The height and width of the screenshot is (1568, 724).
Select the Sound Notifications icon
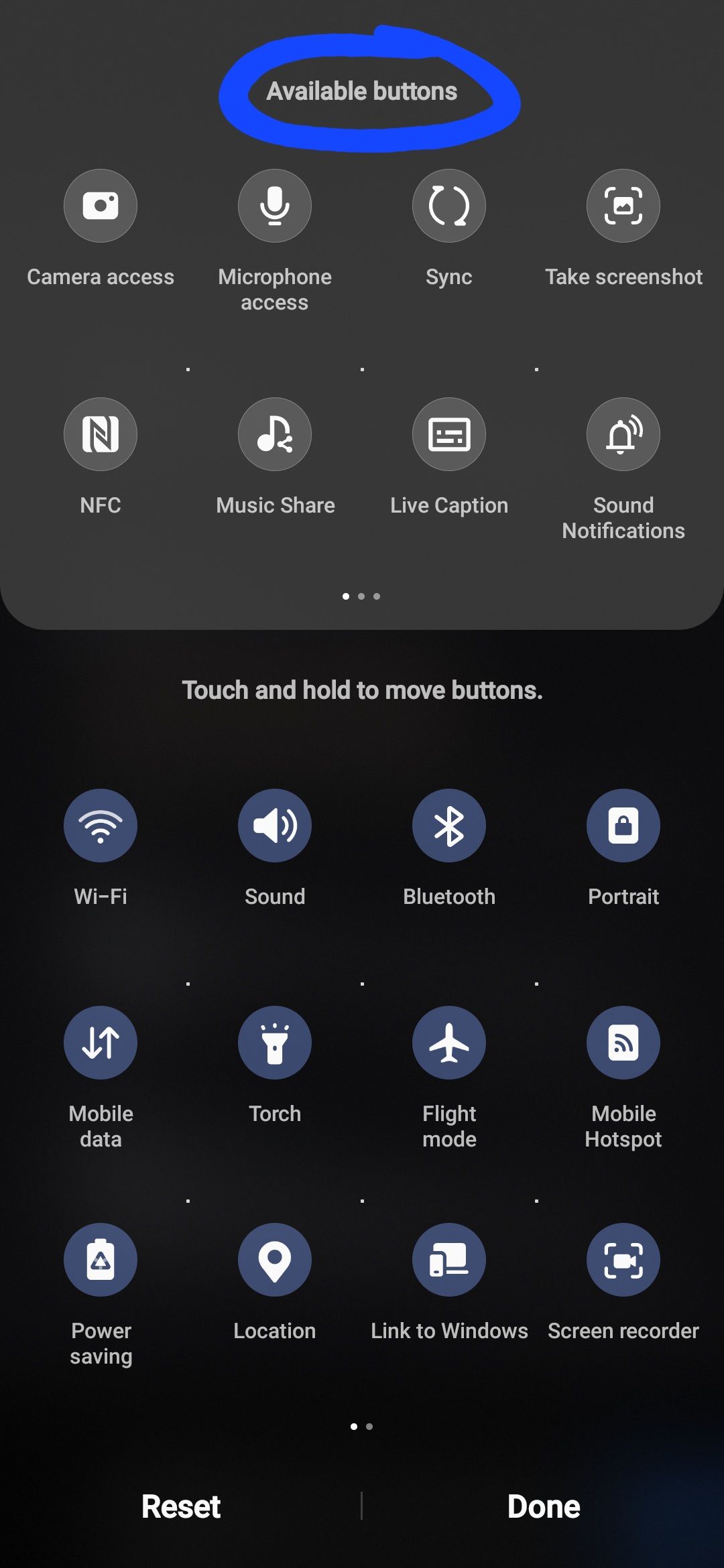click(623, 434)
